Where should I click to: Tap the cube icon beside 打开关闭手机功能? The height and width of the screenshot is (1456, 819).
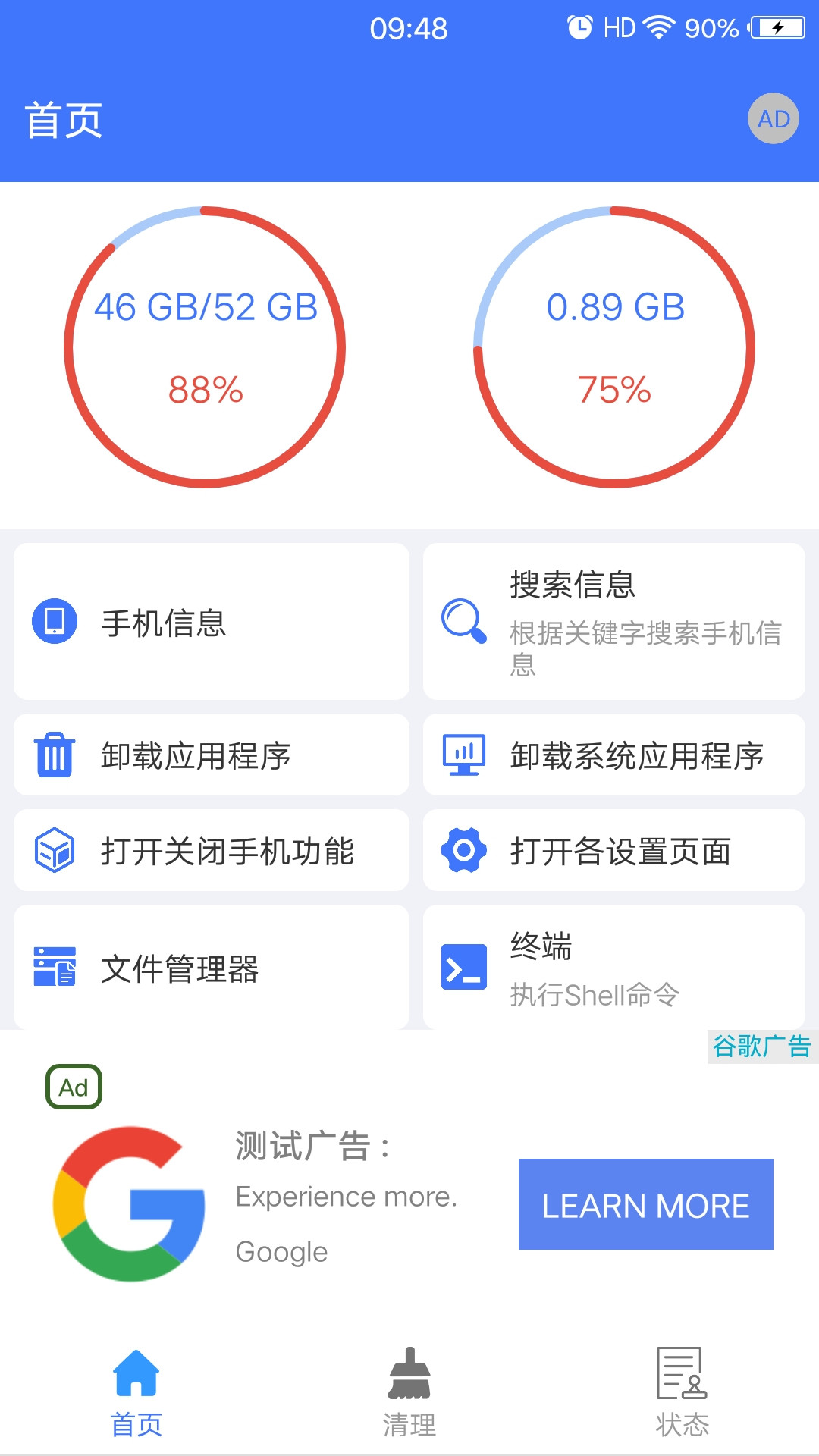(x=53, y=851)
